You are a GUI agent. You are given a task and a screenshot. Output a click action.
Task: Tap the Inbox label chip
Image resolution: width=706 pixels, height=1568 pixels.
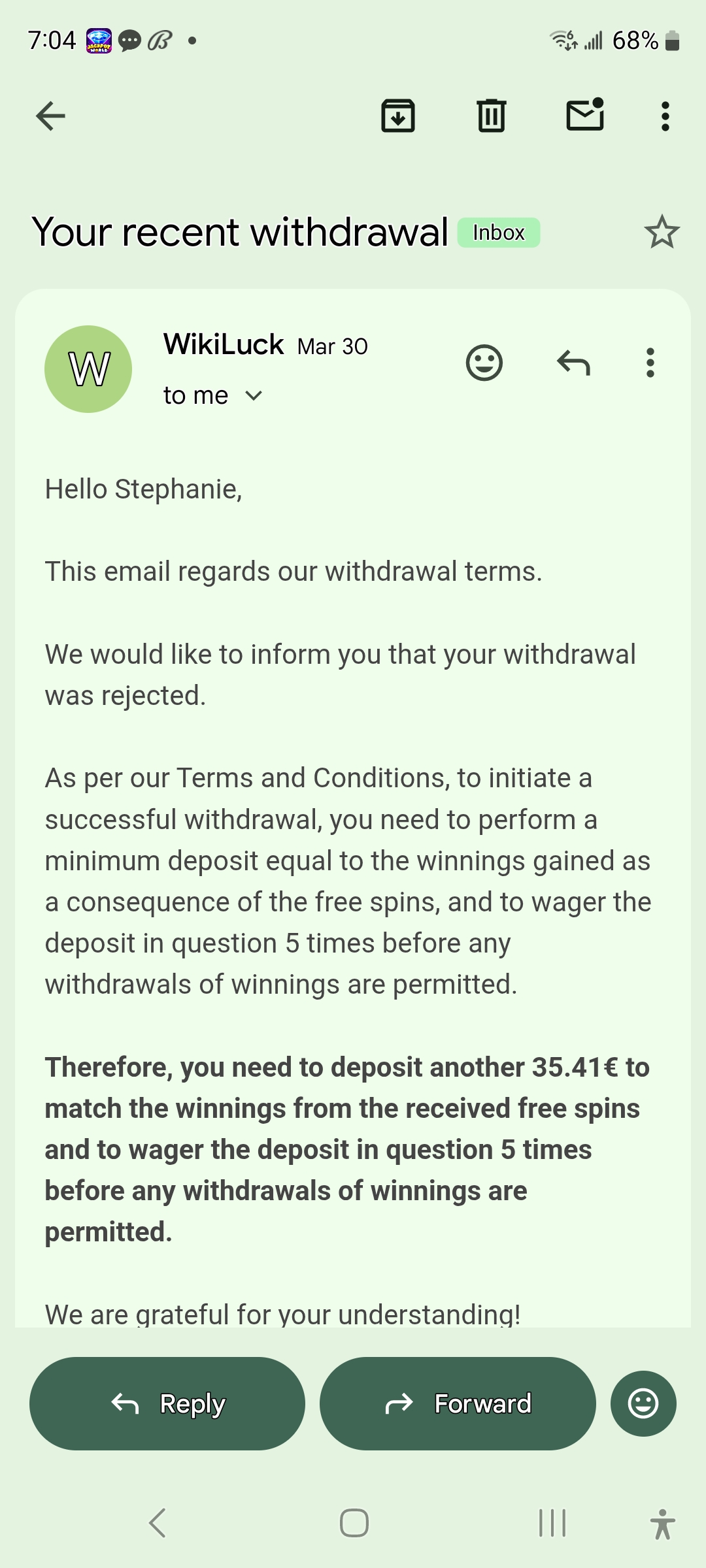point(498,233)
